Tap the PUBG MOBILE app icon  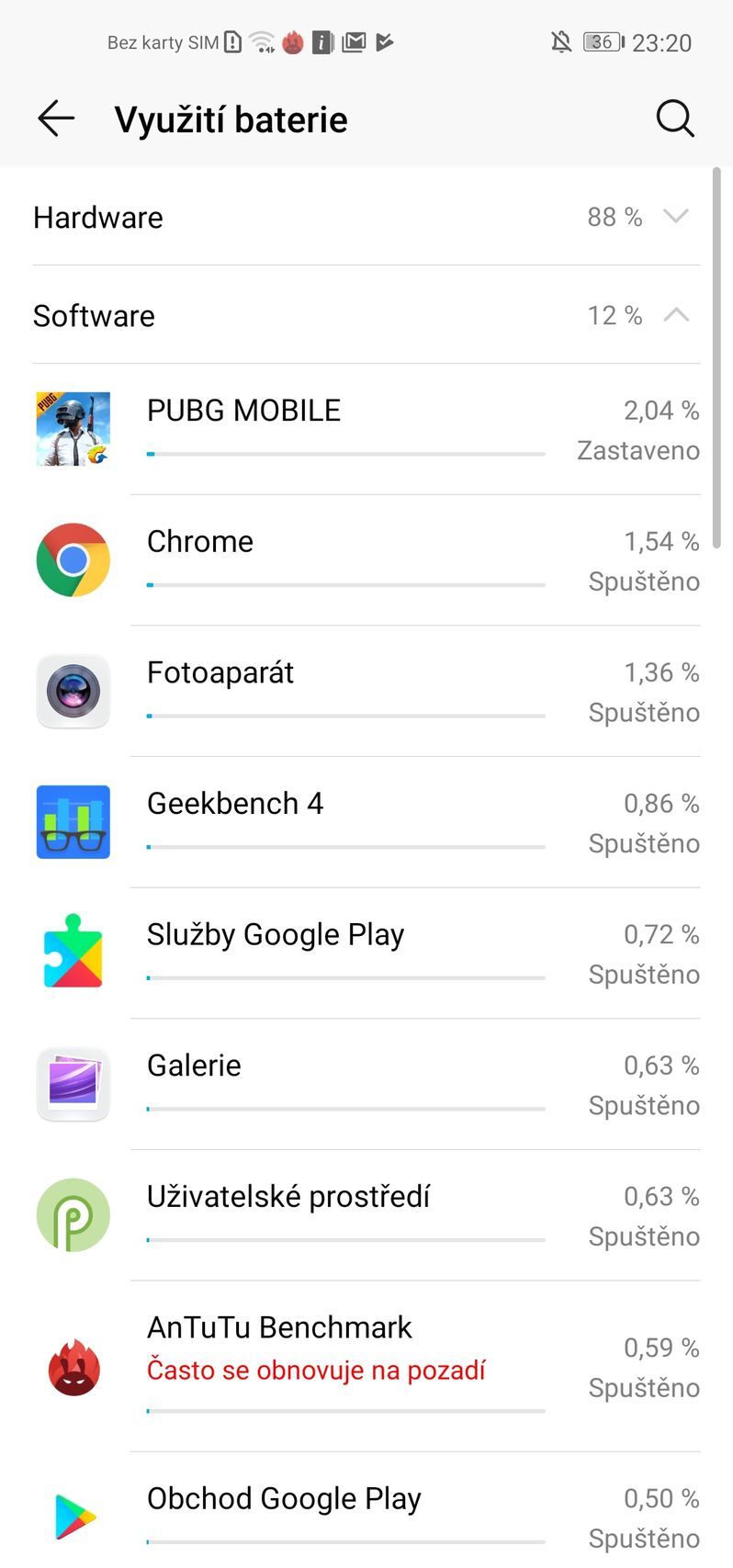tap(73, 429)
